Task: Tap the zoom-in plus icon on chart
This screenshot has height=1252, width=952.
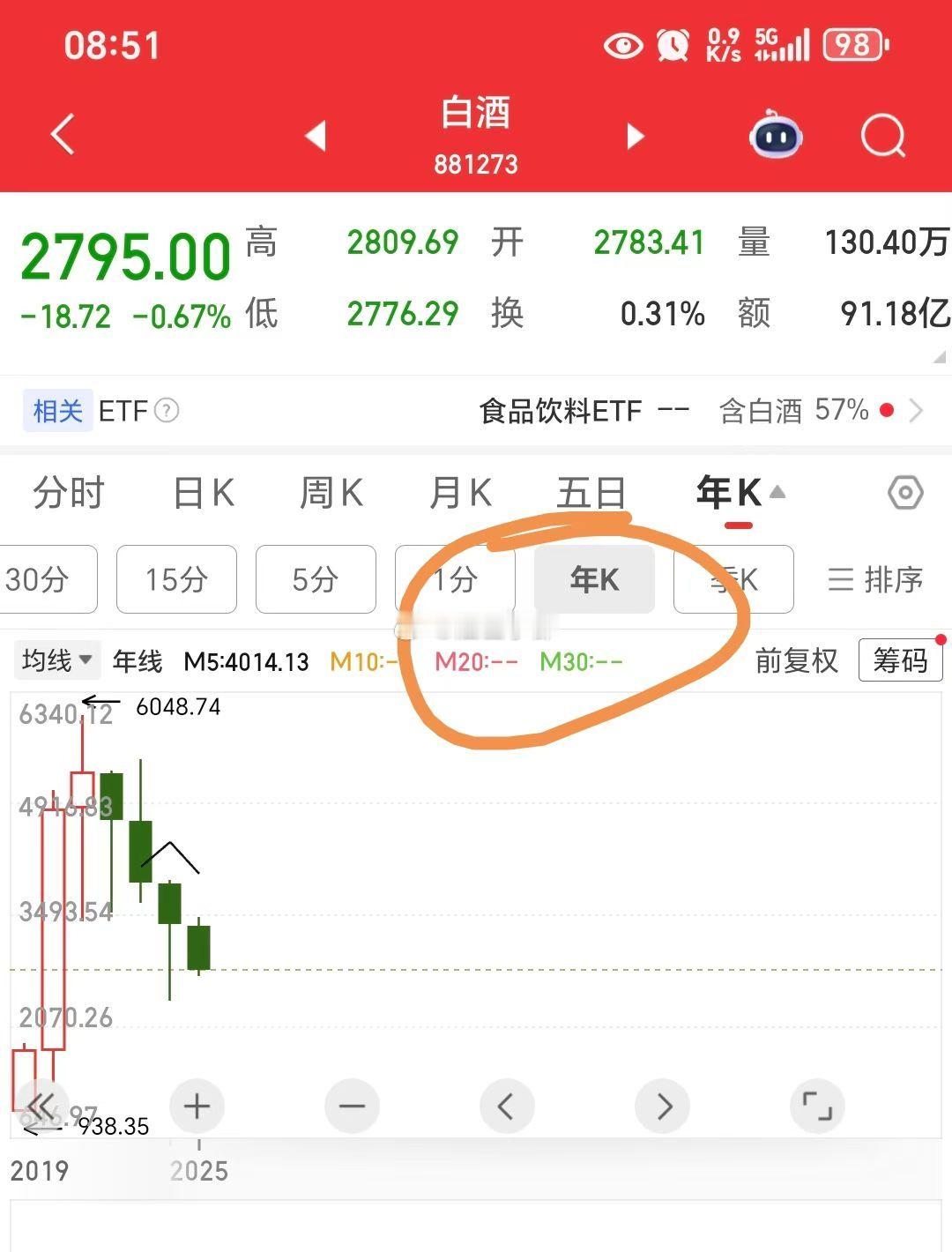Action: (196, 1105)
